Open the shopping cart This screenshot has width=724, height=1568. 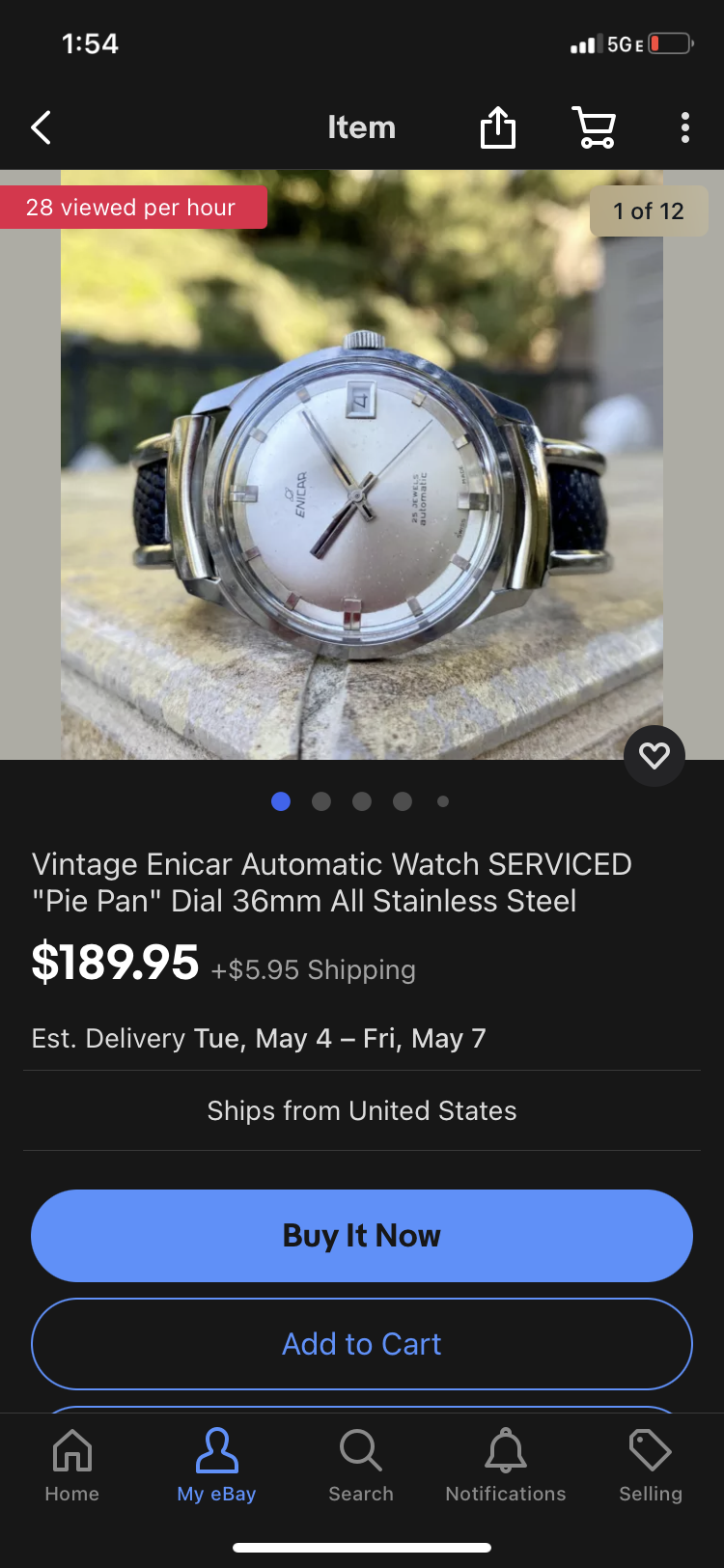(595, 127)
